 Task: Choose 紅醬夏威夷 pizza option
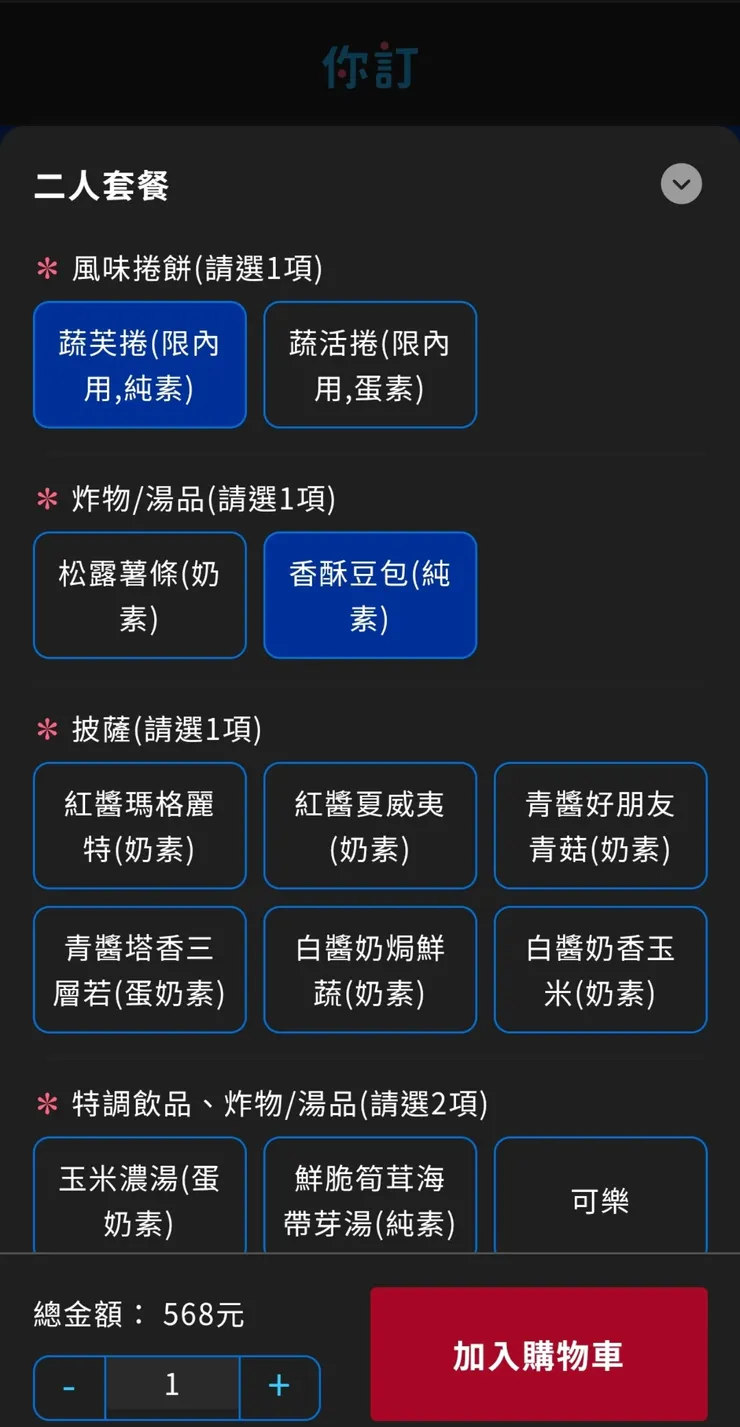[370, 826]
